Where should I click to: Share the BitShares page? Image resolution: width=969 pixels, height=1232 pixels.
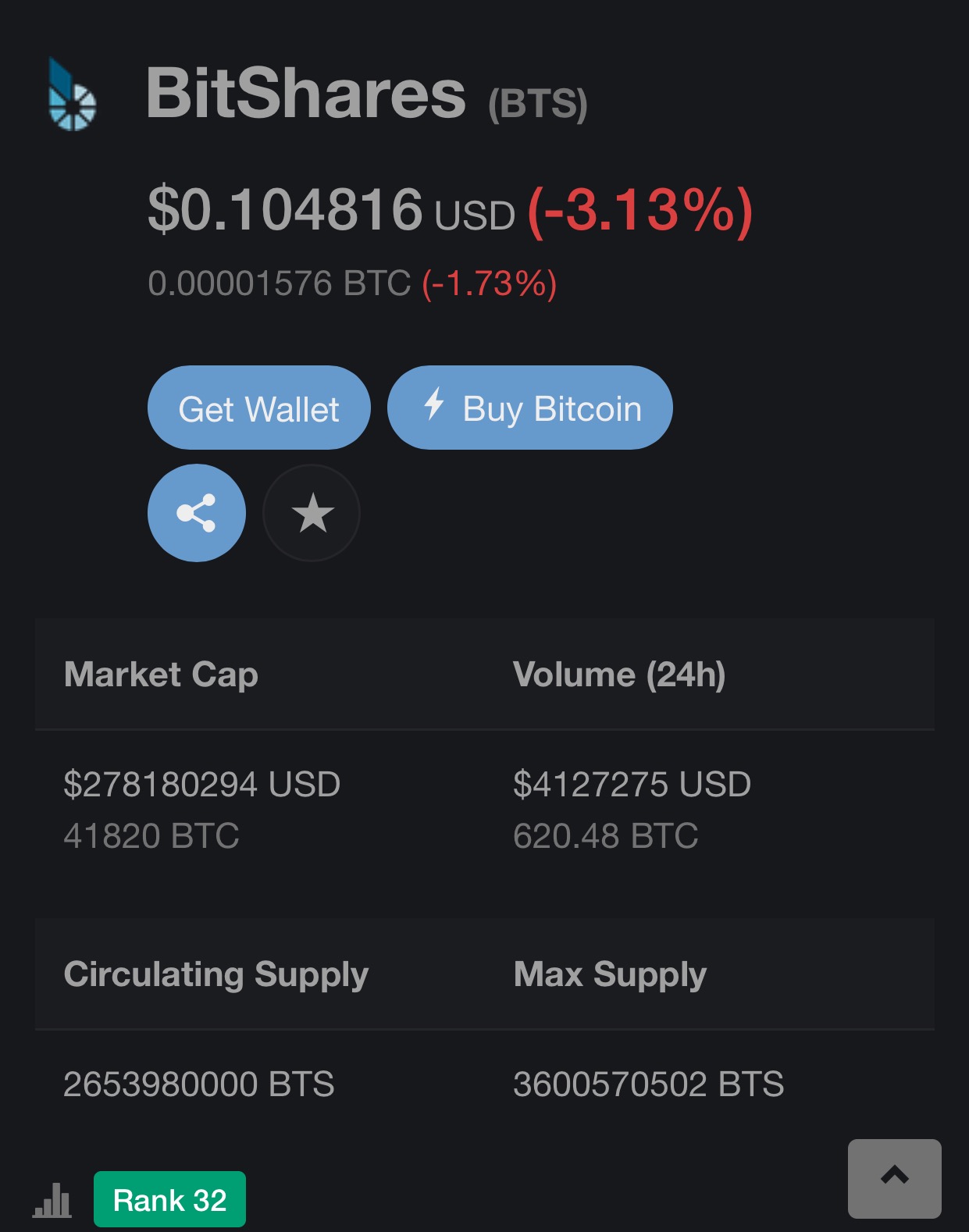[197, 513]
